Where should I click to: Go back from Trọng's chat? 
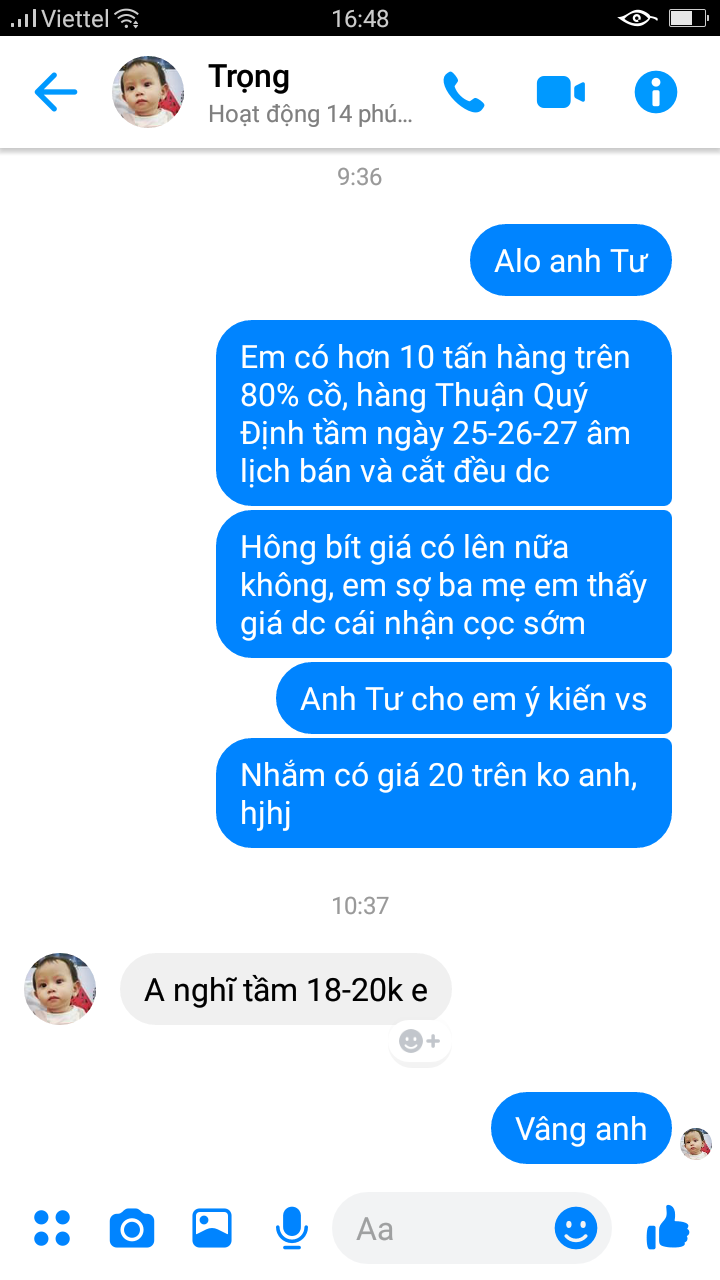pos(56,92)
